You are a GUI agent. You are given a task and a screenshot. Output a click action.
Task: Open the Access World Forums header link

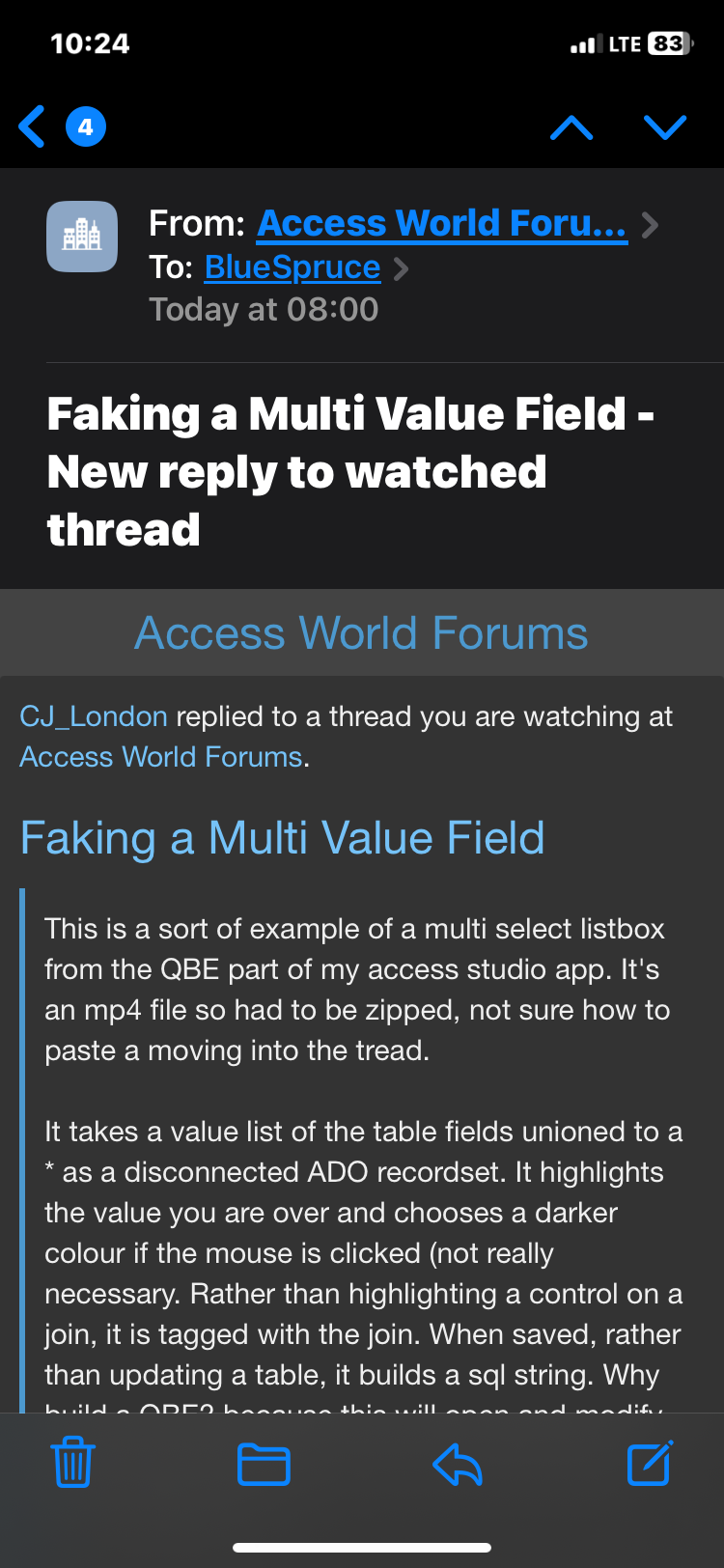click(x=361, y=633)
